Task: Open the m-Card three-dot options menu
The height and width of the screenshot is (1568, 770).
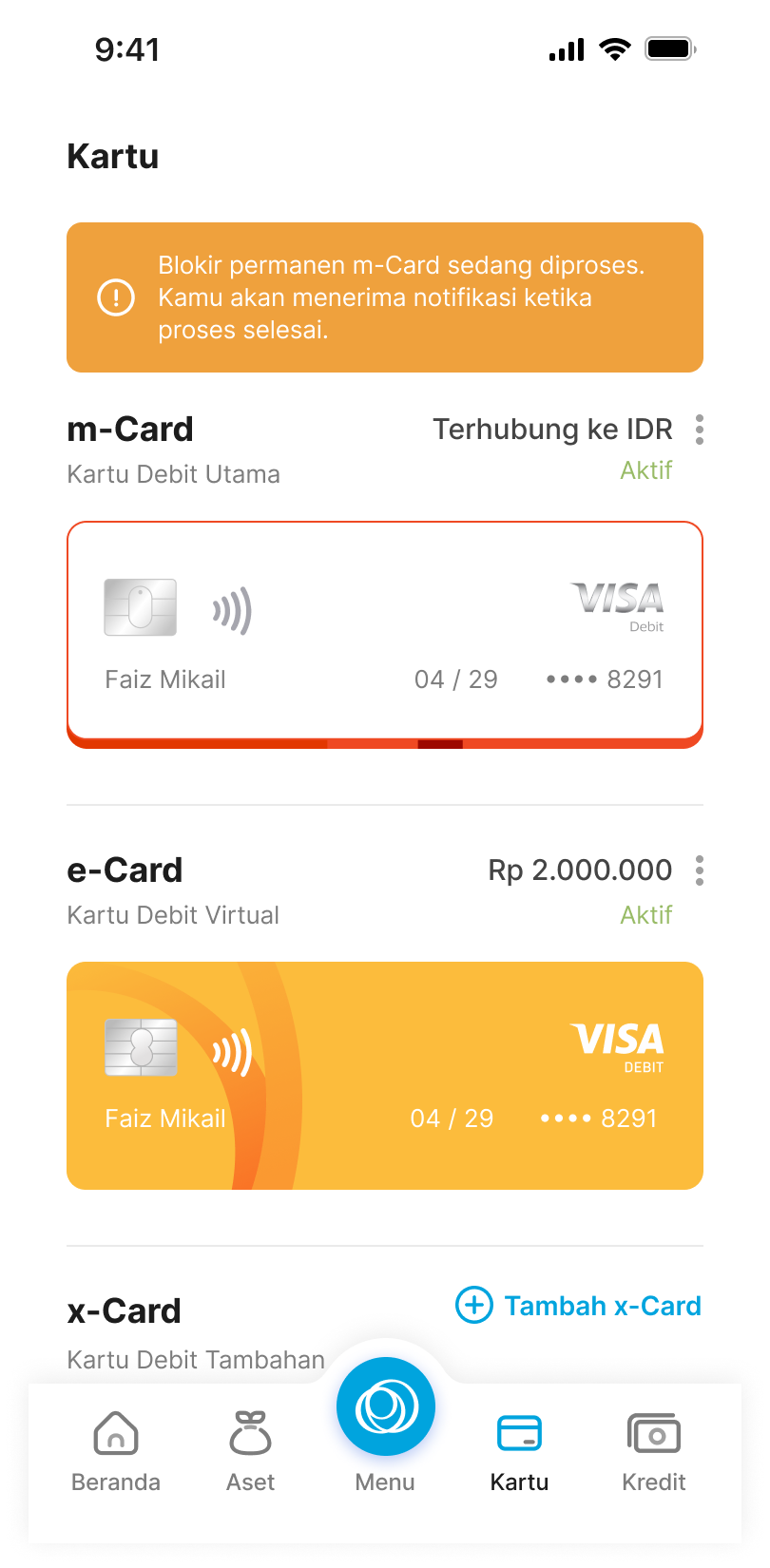Action: click(x=700, y=430)
